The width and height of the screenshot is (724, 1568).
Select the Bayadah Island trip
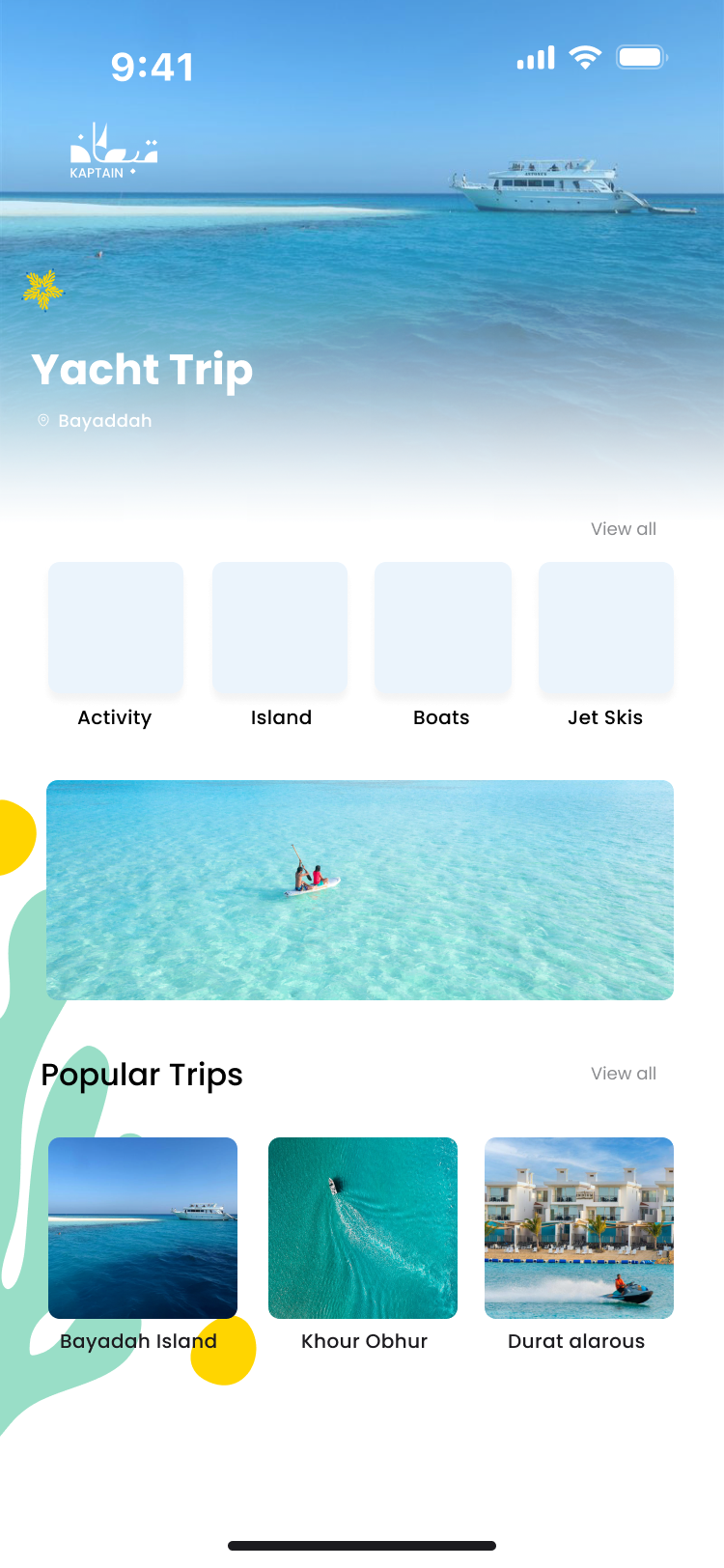pyautogui.click(x=143, y=1228)
